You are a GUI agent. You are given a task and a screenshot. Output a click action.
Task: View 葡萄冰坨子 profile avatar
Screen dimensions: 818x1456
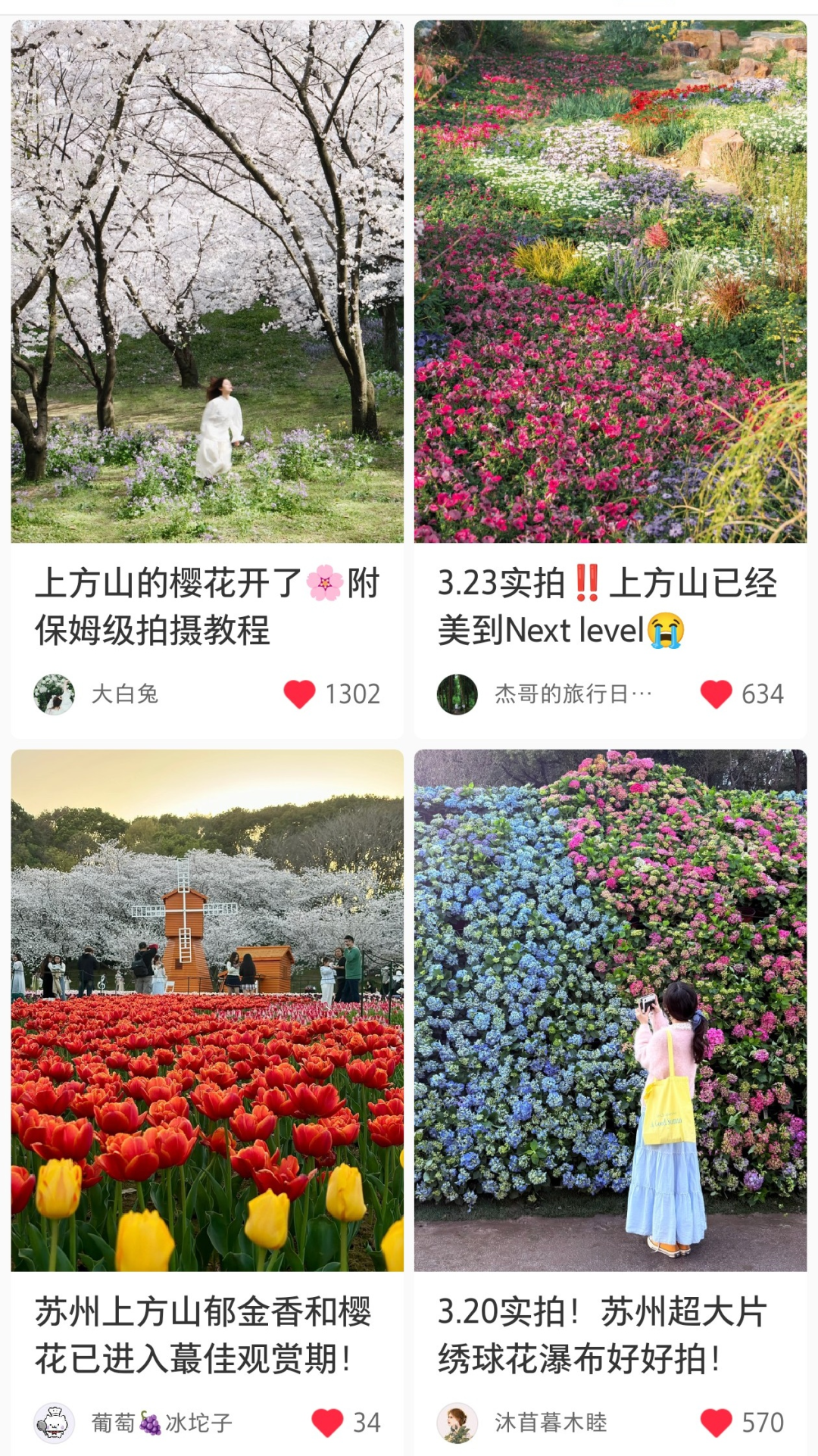coord(55,1422)
